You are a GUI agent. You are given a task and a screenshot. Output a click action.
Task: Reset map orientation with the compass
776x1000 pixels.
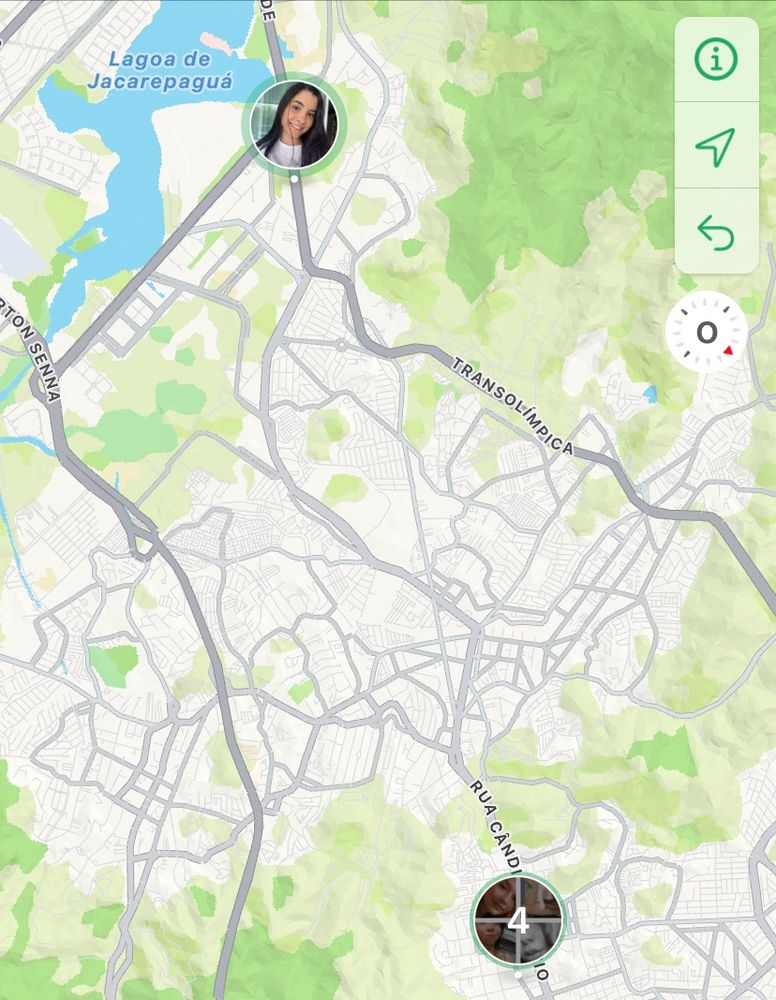click(x=707, y=333)
